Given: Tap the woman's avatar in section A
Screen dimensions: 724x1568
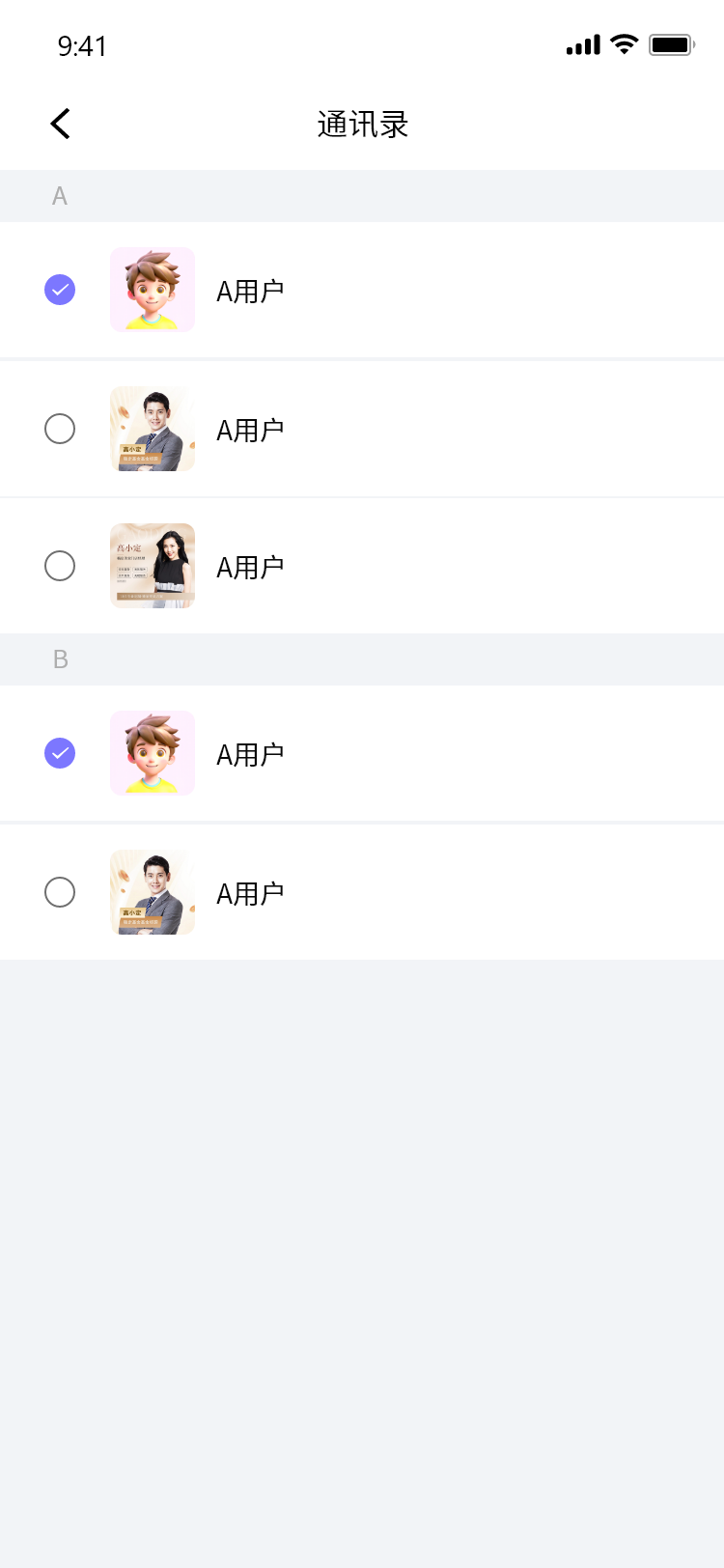Looking at the screenshot, I should pyautogui.click(x=152, y=566).
